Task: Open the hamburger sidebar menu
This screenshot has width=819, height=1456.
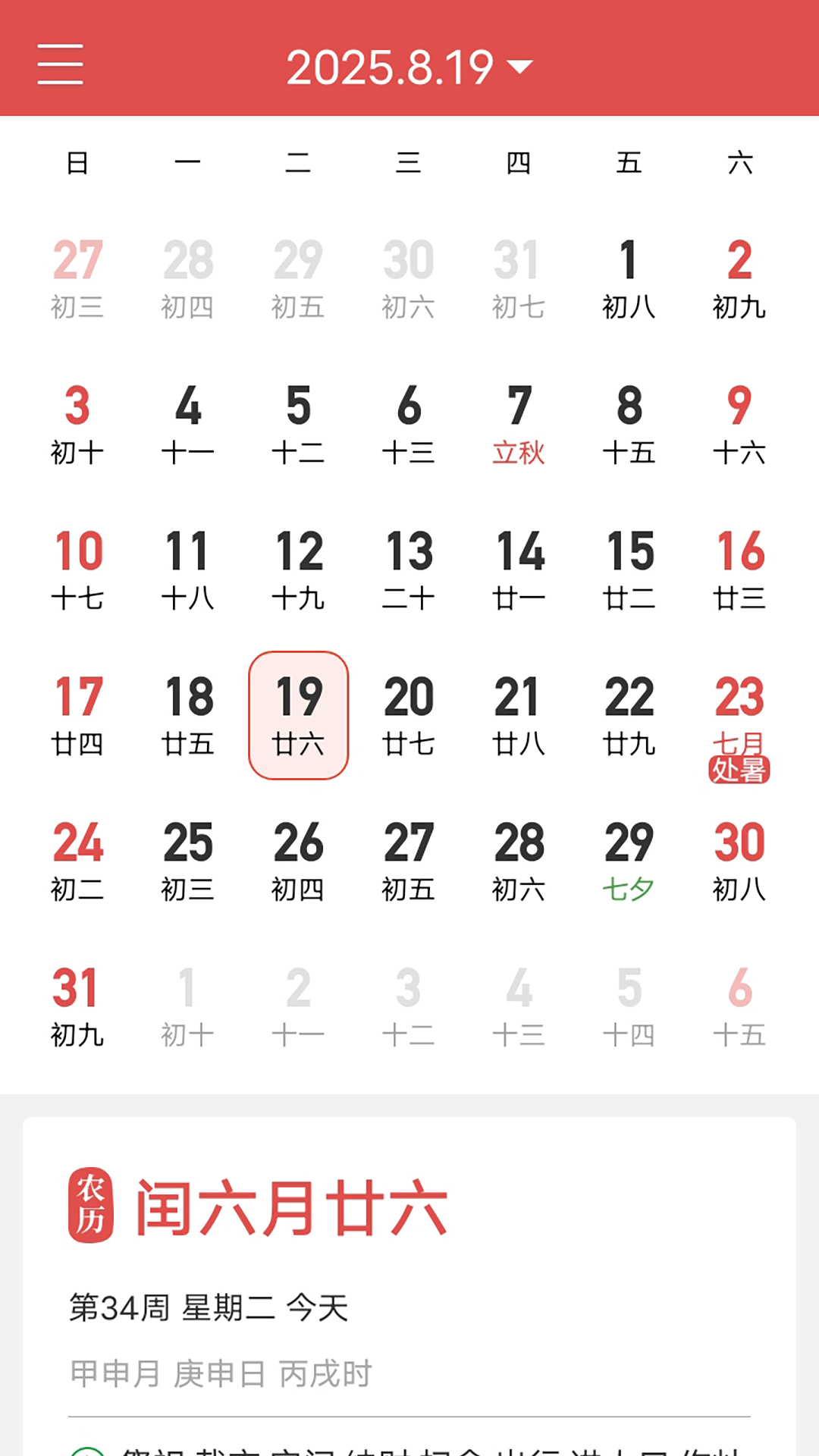Action: coord(60,64)
